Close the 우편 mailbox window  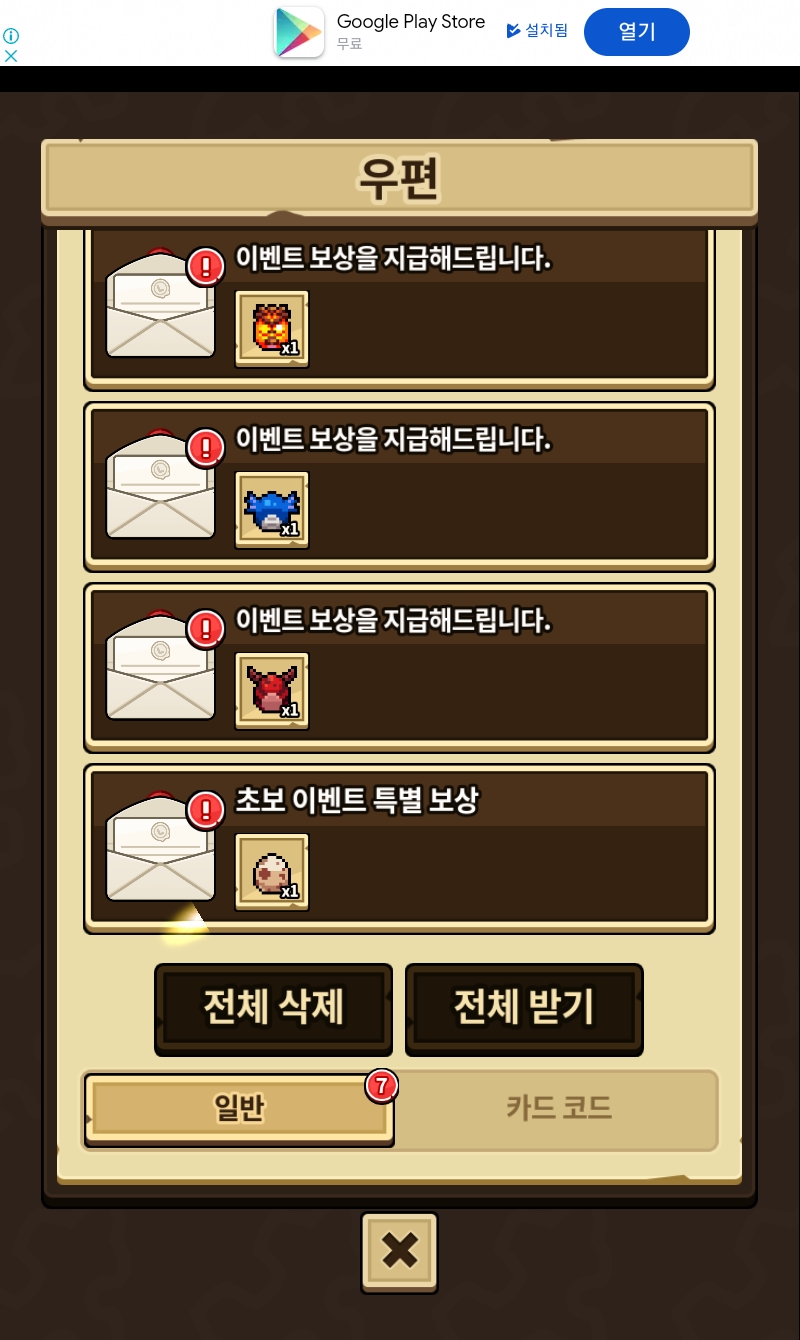[399, 1252]
